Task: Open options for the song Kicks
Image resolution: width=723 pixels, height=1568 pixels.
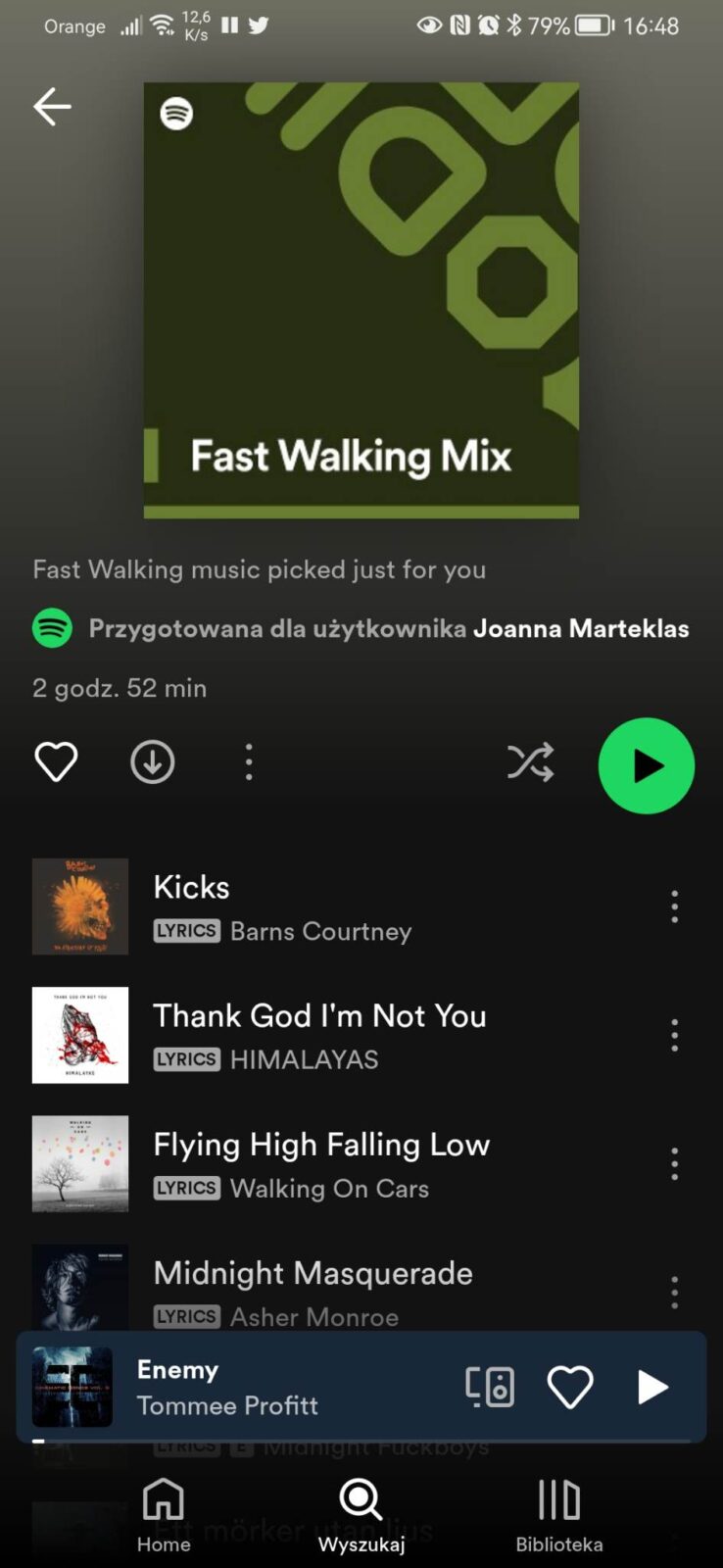Action: pyautogui.click(x=674, y=906)
